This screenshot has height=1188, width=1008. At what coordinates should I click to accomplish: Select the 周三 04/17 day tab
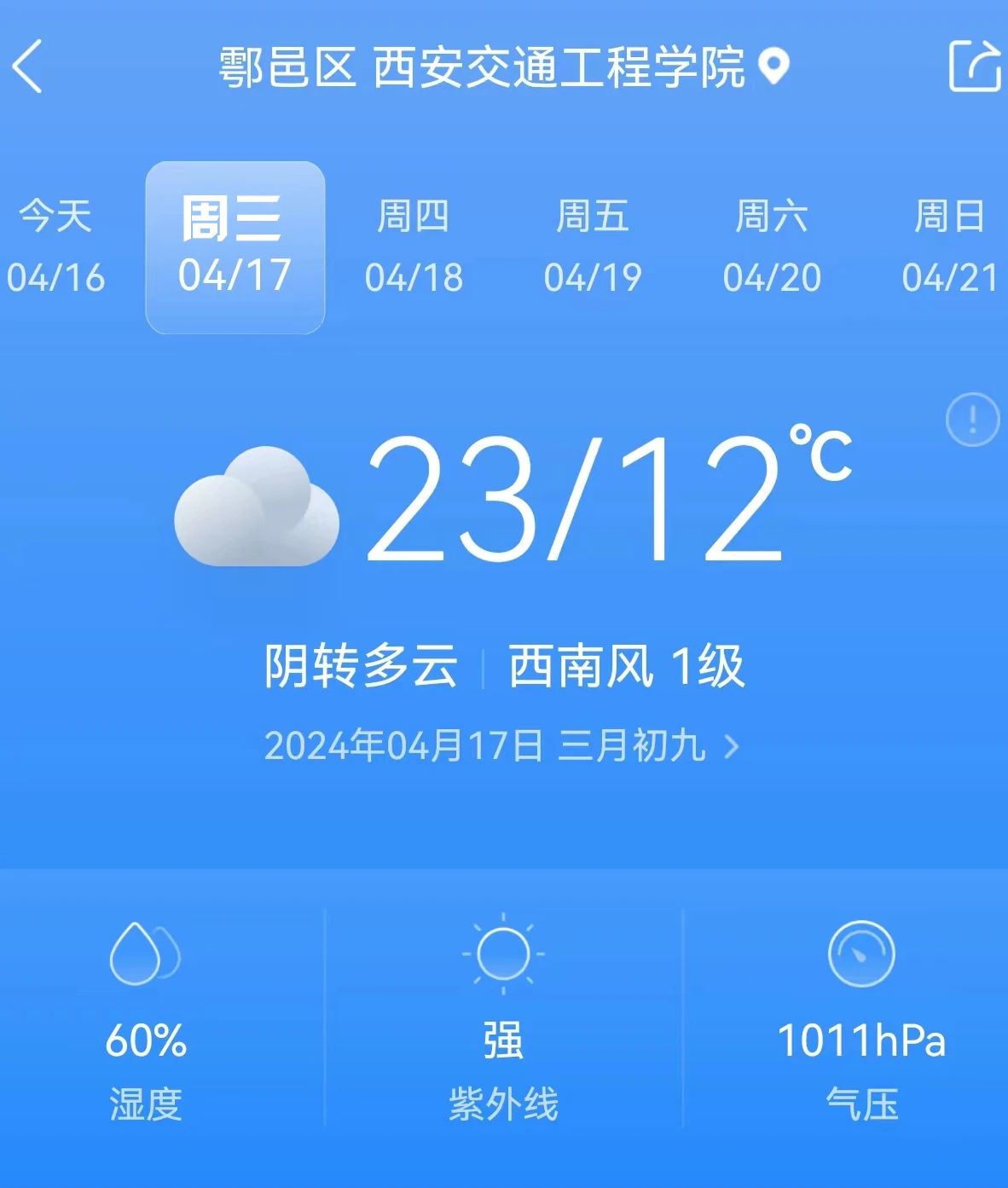point(235,246)
